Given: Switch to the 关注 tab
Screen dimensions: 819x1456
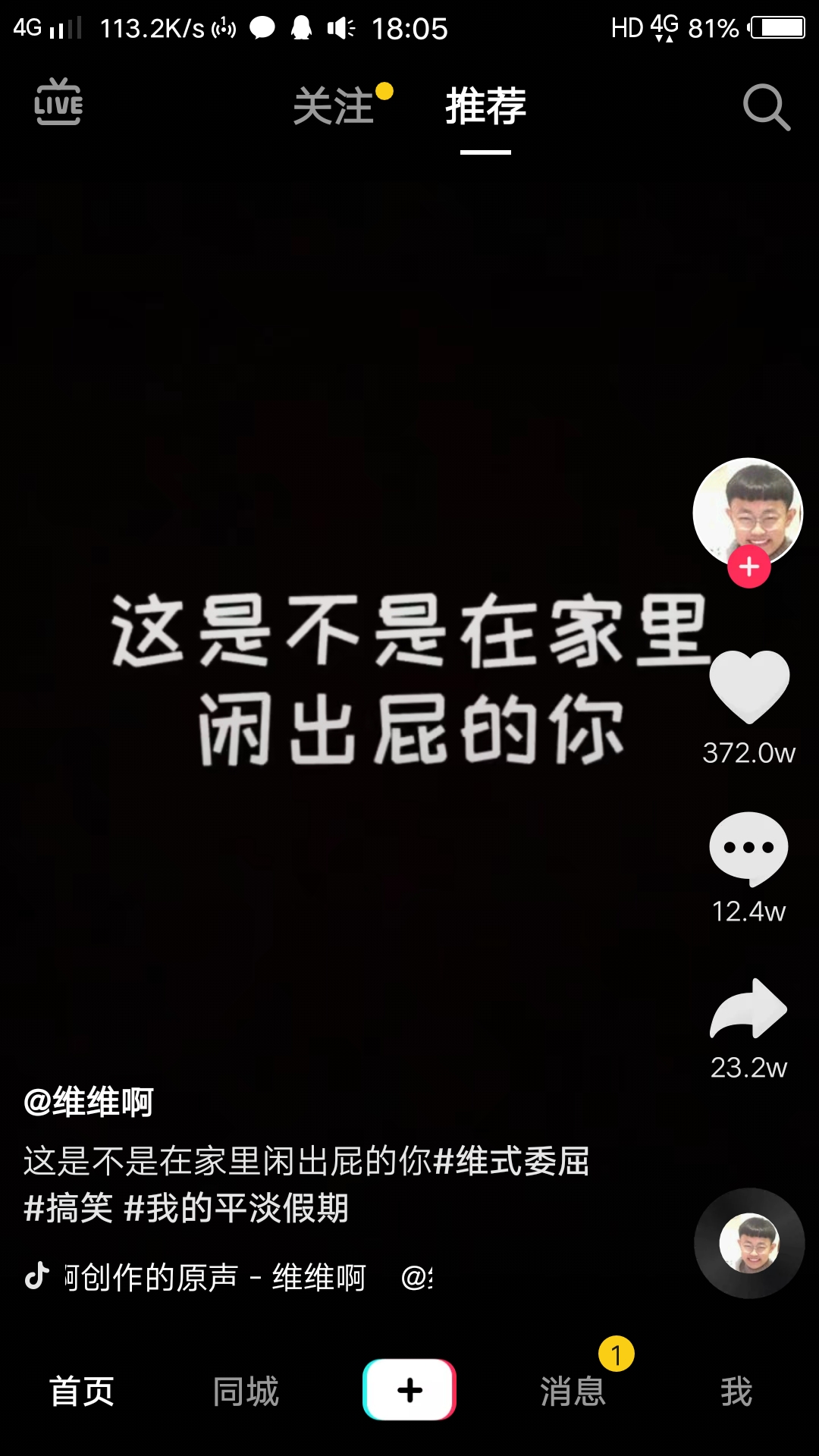Looking at the screenshot, I should 334,106.
